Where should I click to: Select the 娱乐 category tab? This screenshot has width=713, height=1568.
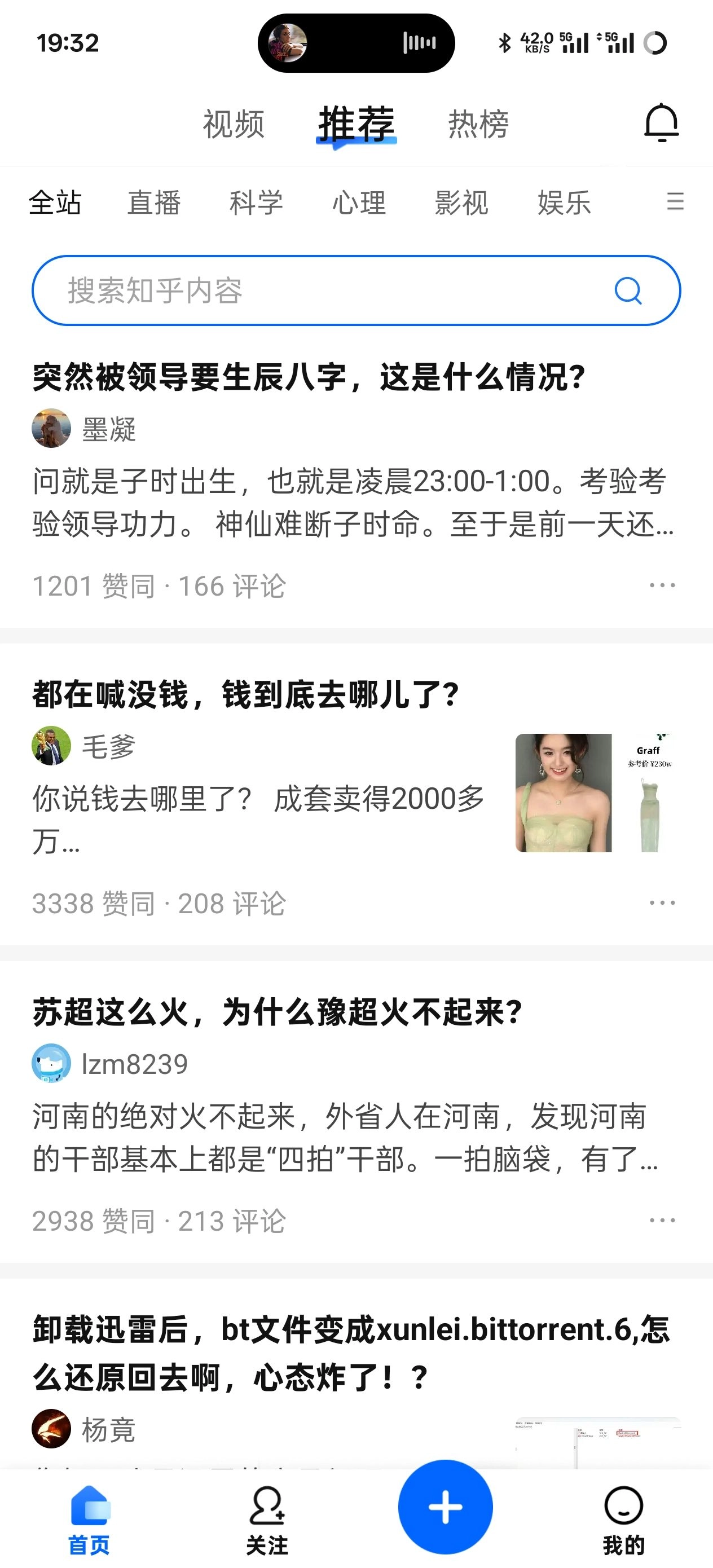[x=562, y=202]
